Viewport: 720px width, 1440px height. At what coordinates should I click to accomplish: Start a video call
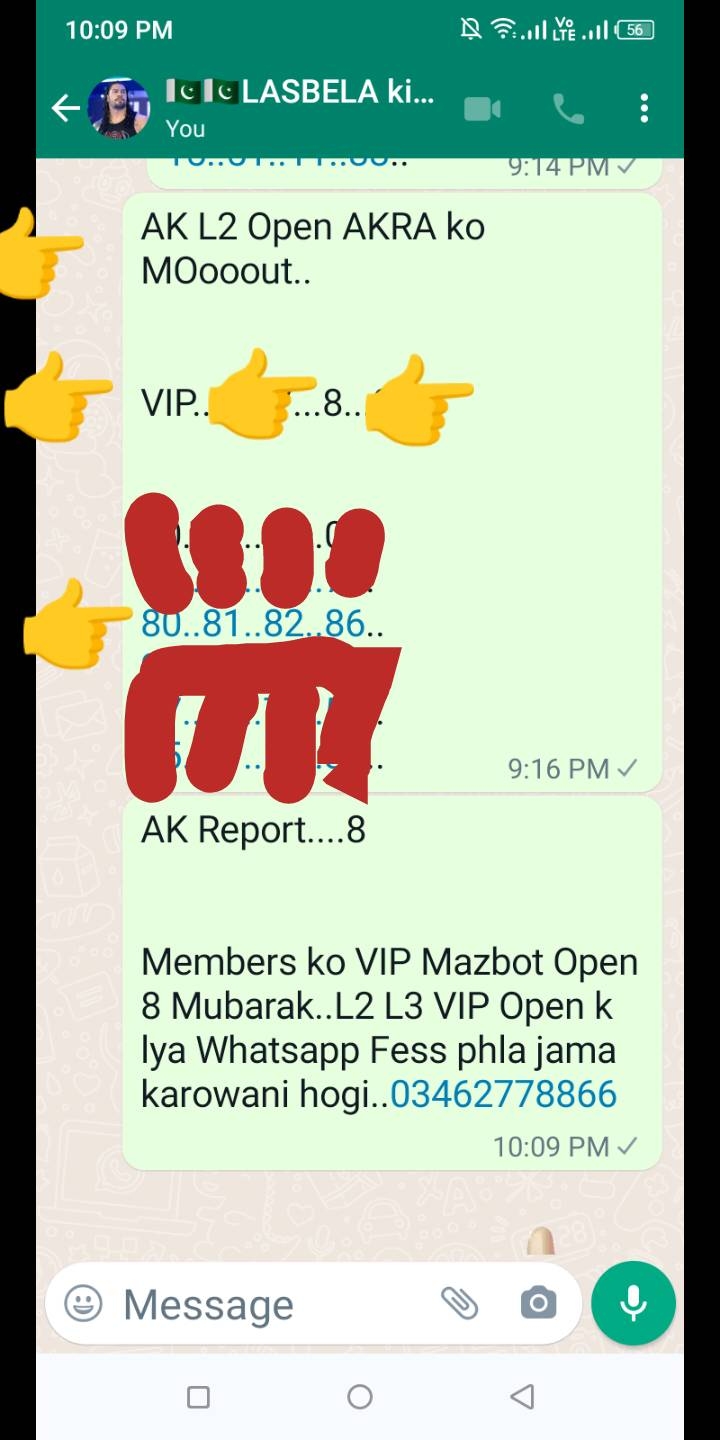[482, 108]
